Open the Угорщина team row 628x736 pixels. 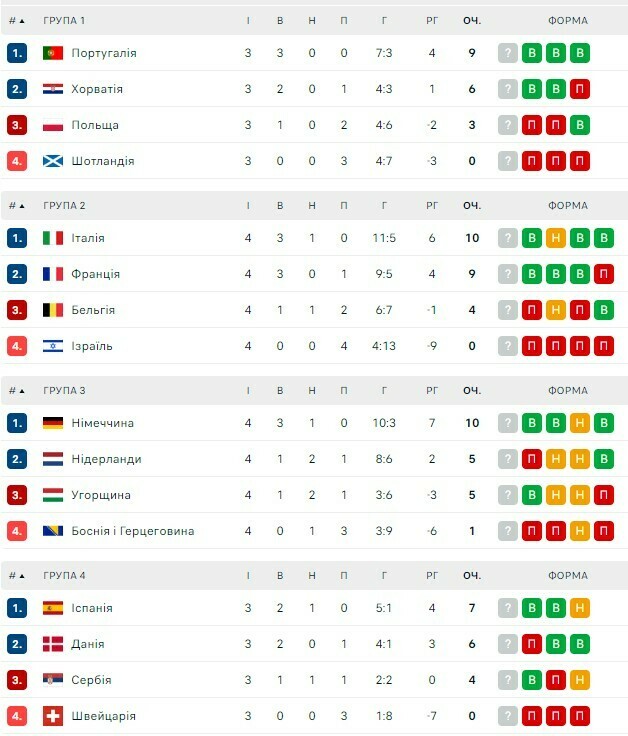(x=101, y=495)
